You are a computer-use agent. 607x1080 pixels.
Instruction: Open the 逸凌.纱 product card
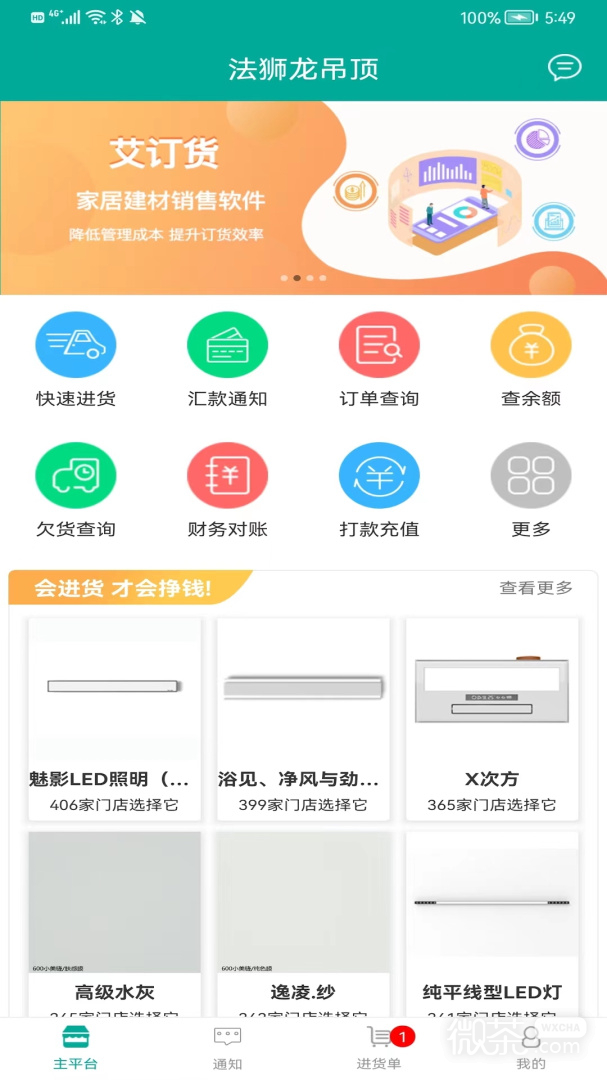(x=303, y=920)
